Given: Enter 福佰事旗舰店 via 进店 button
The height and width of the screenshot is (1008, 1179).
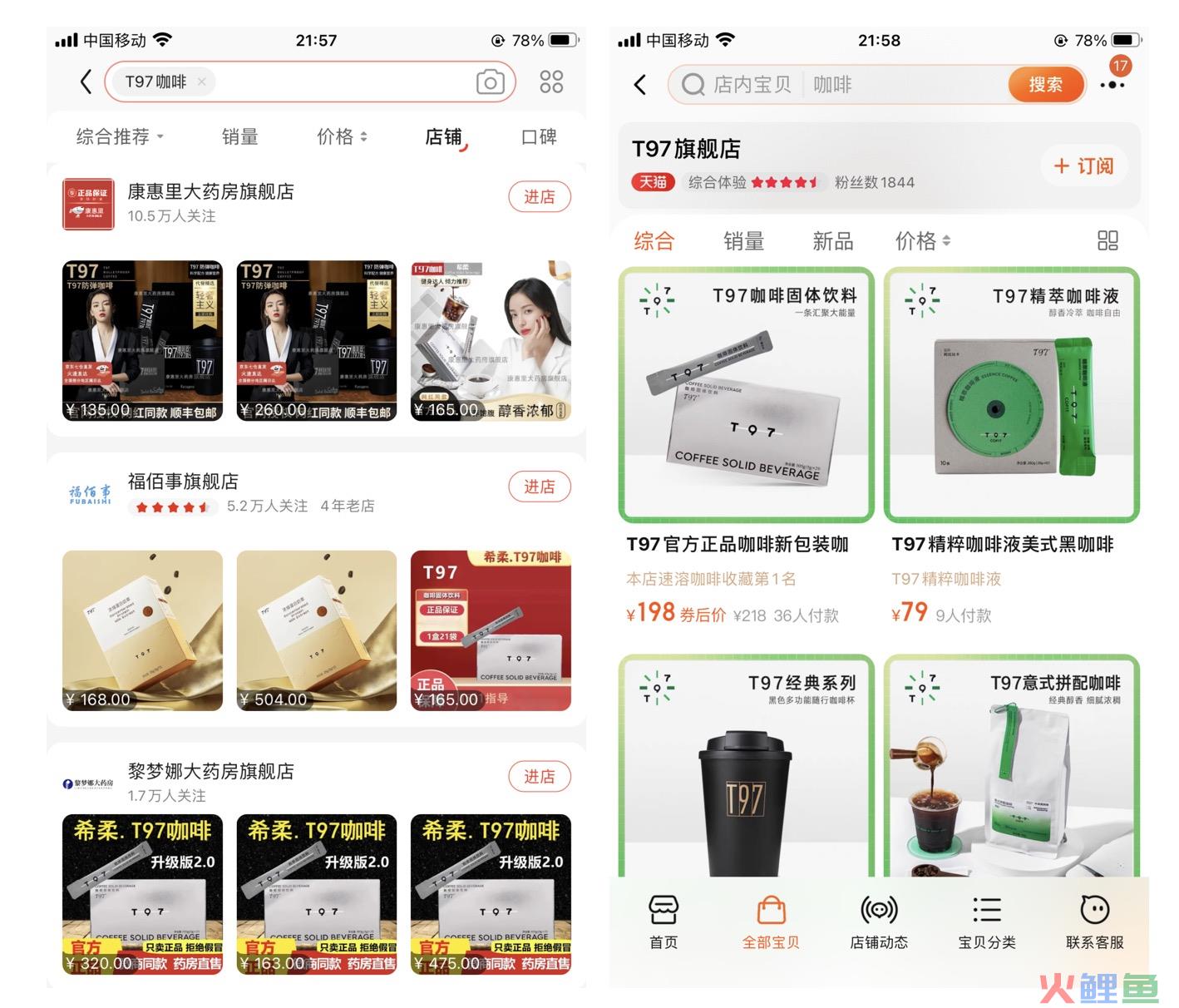Looking at the screenshot, I should click(x=539, y=487).
